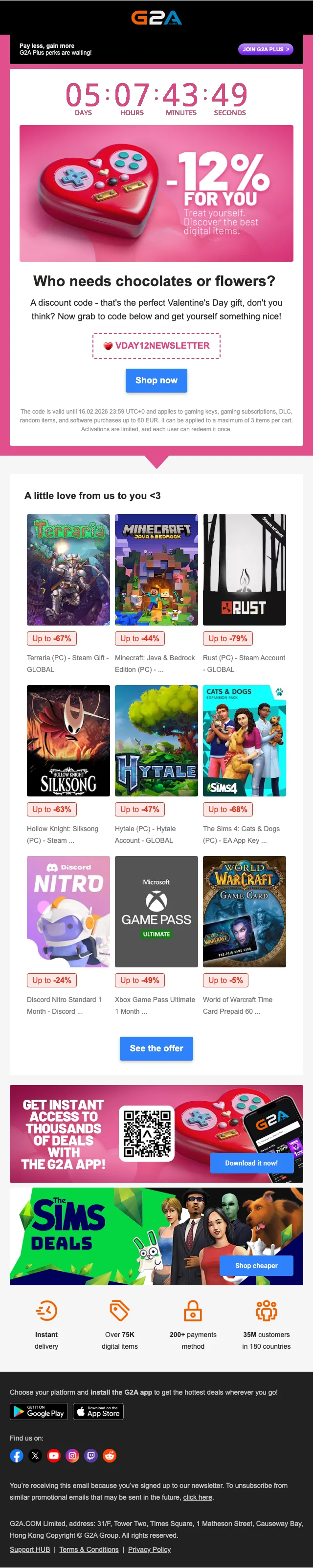The height and width of the screenshot is (1568, 313).
Task: Tap the See the offer button
Action: tap(156, 1048)
